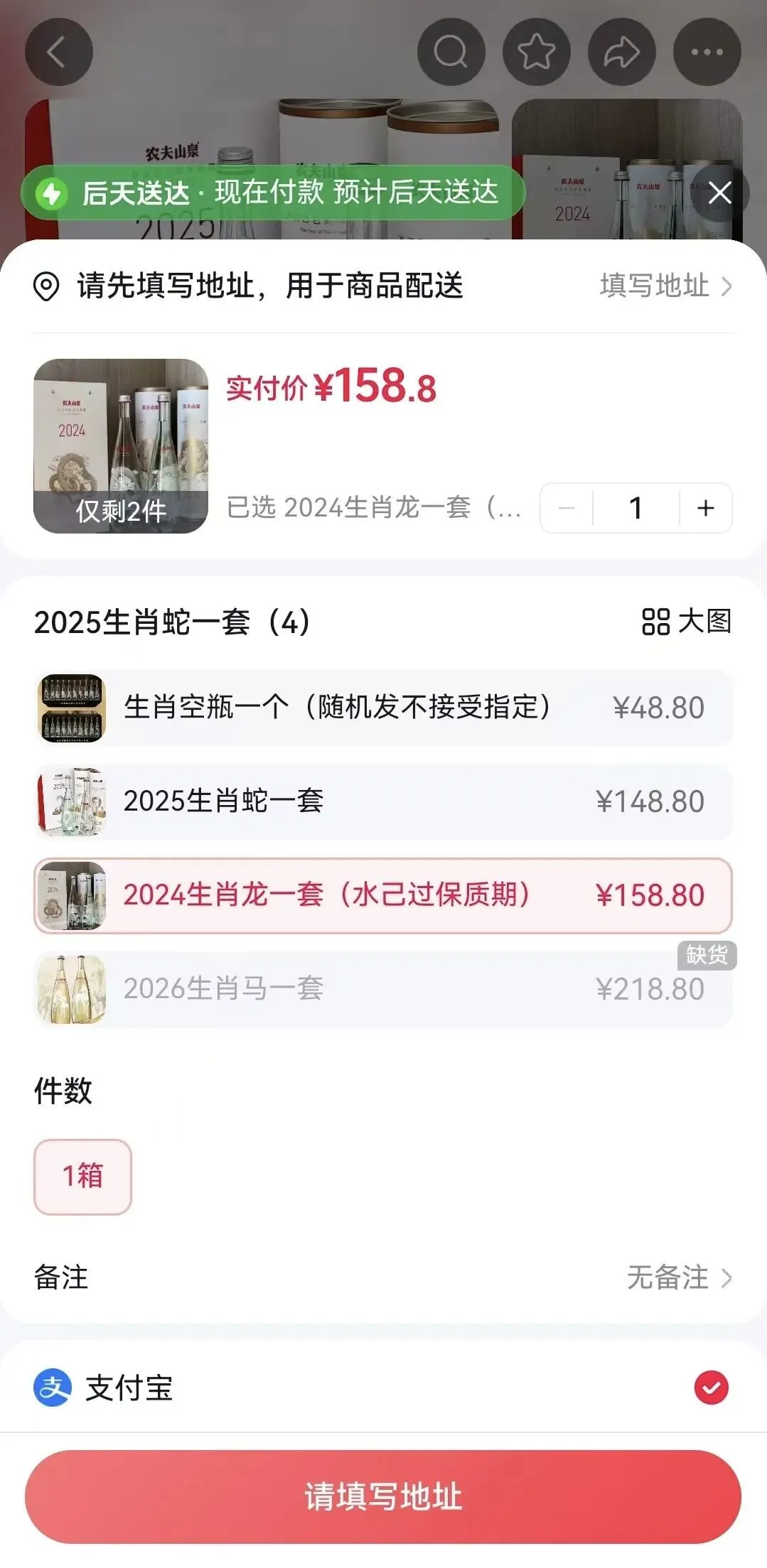Share this product listing
This screenshot has height=1568, width=767.
[621, 52]
